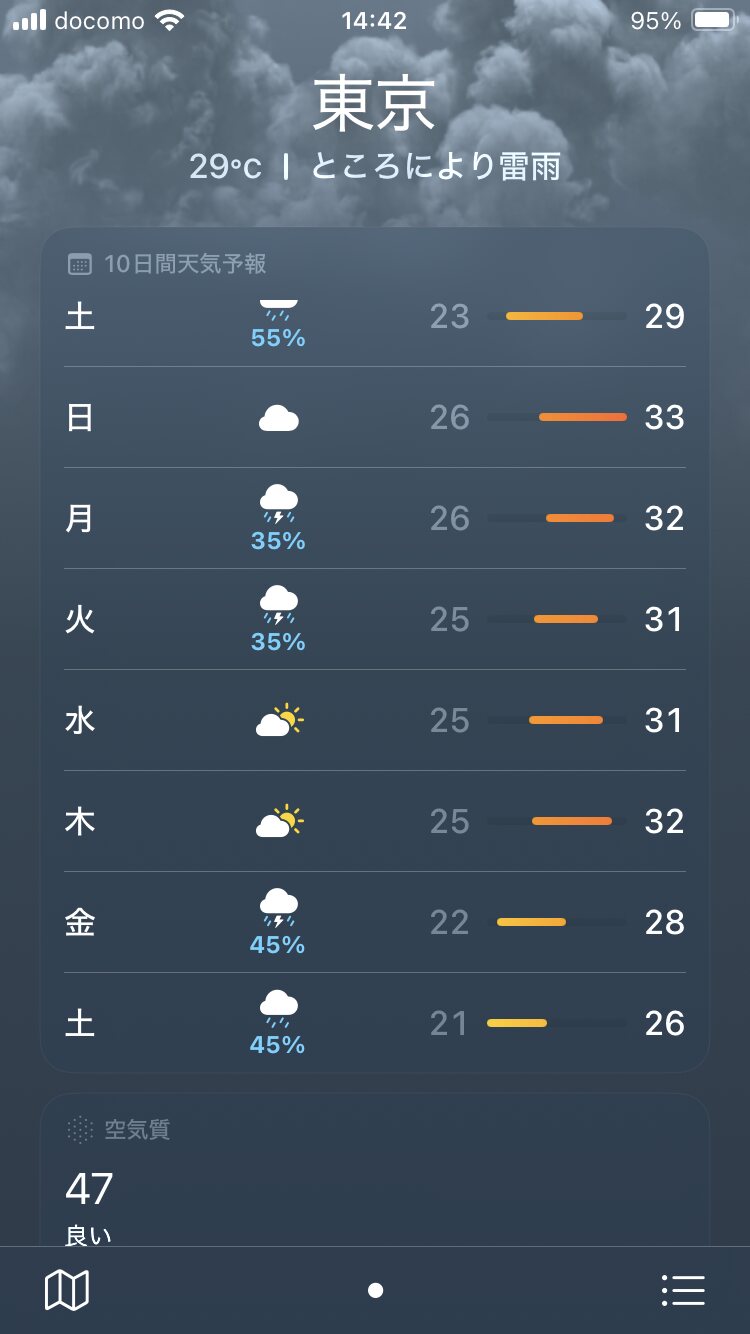Open Sunday (日) forecast row
750x1334 pixels.
coord(375,418)
